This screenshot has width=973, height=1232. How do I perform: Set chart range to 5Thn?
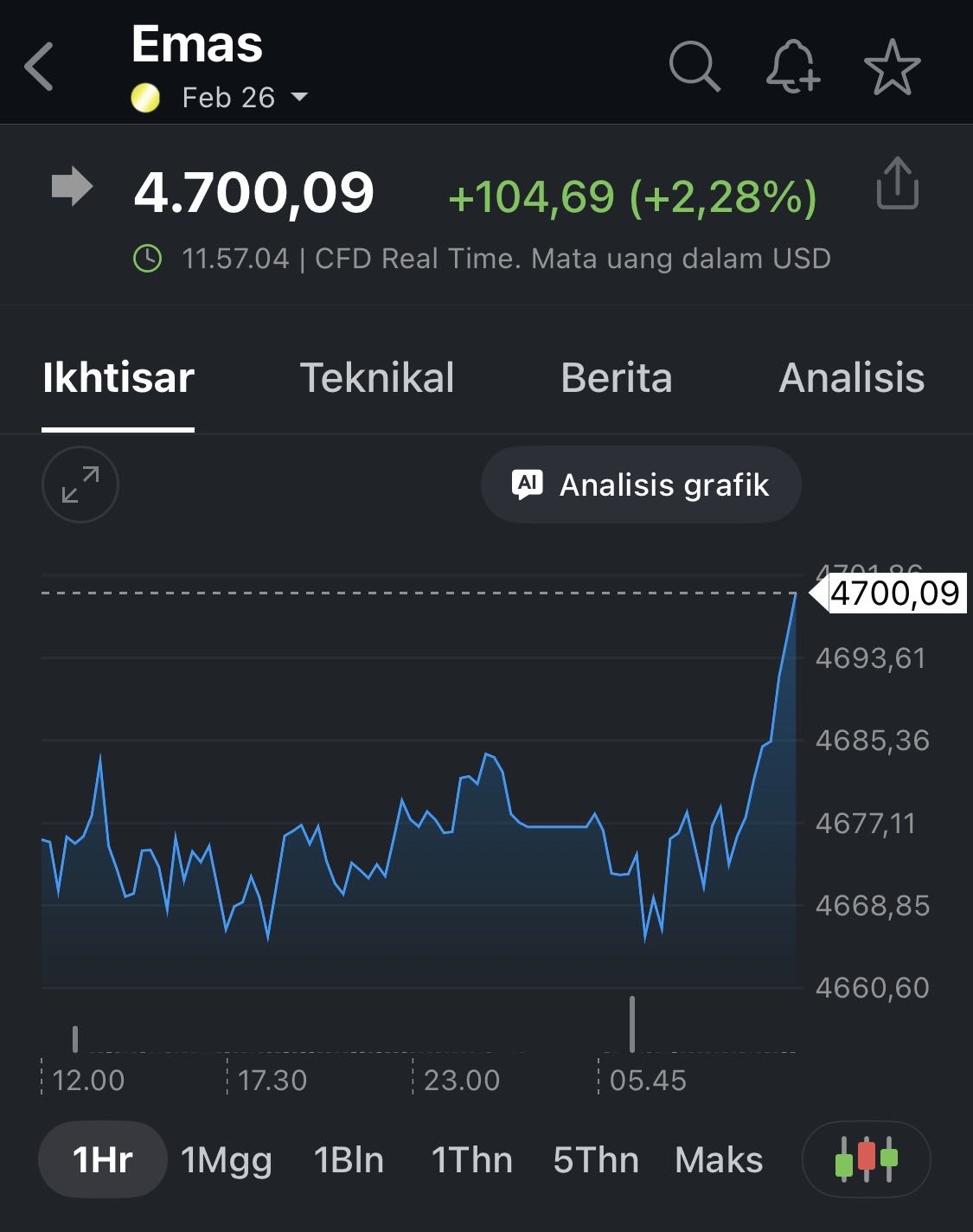tap(596, 1159)
